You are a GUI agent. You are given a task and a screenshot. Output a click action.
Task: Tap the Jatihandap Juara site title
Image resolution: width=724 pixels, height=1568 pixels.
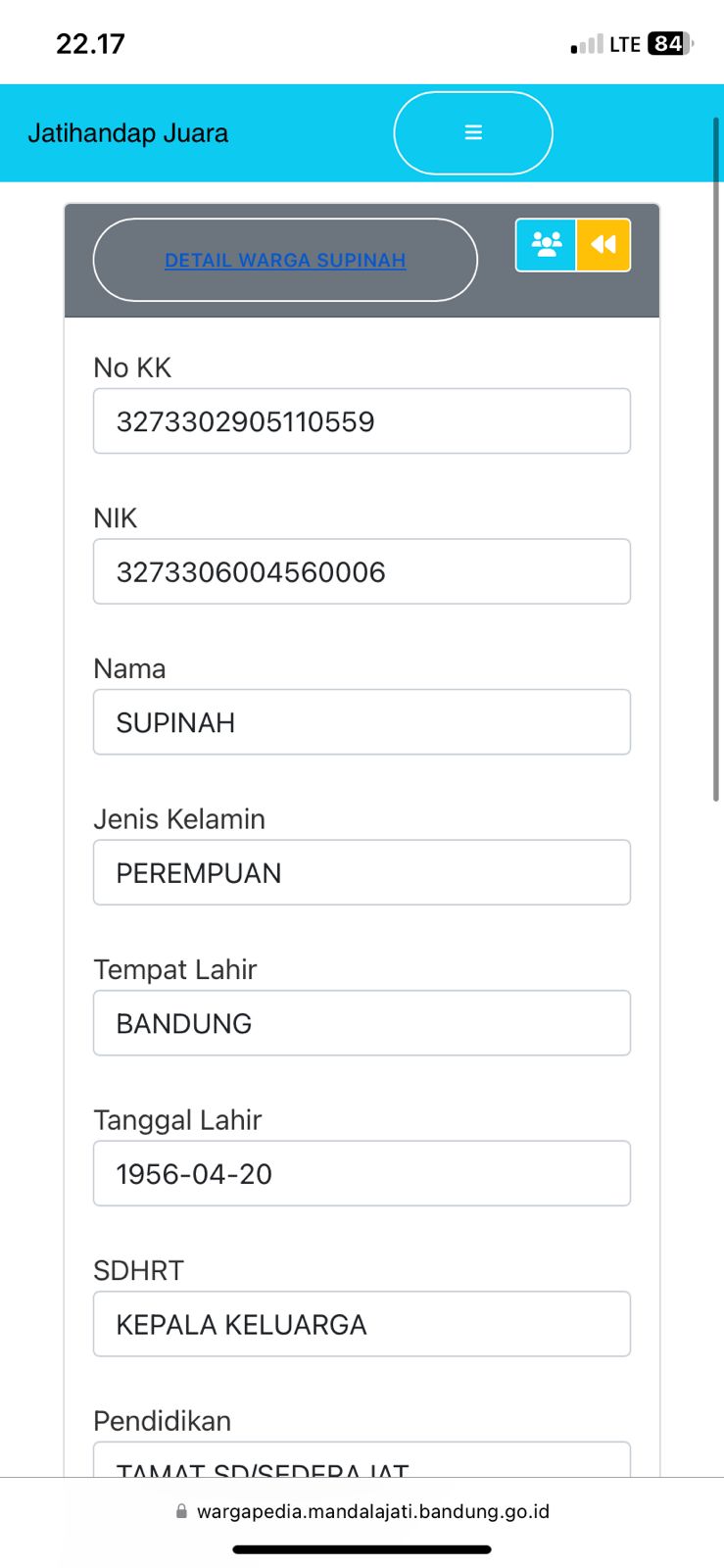point(128,133)
